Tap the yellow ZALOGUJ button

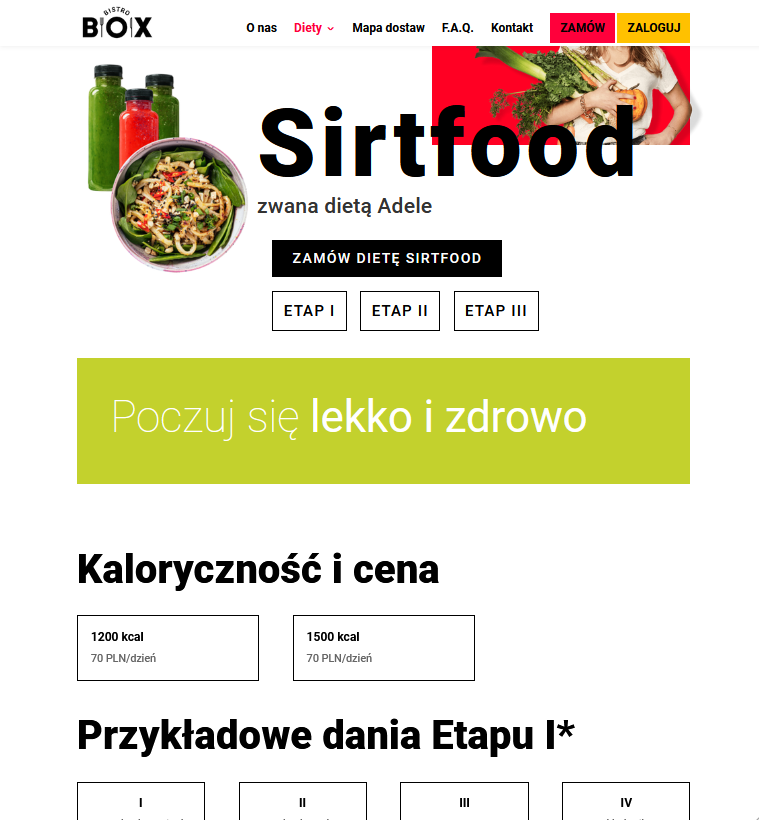(x=654, y=28)
